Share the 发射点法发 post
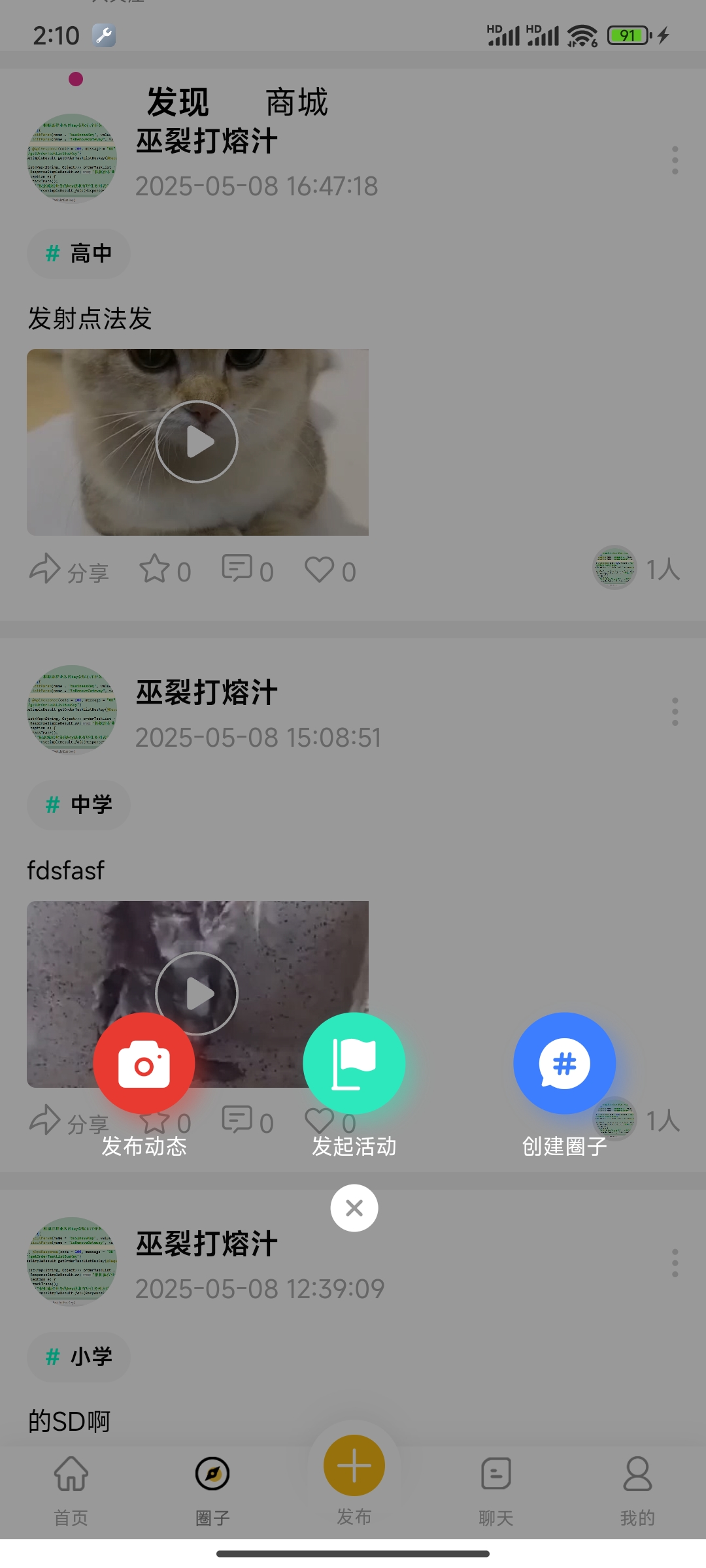The image size is (706, 1568). (69, 570)
